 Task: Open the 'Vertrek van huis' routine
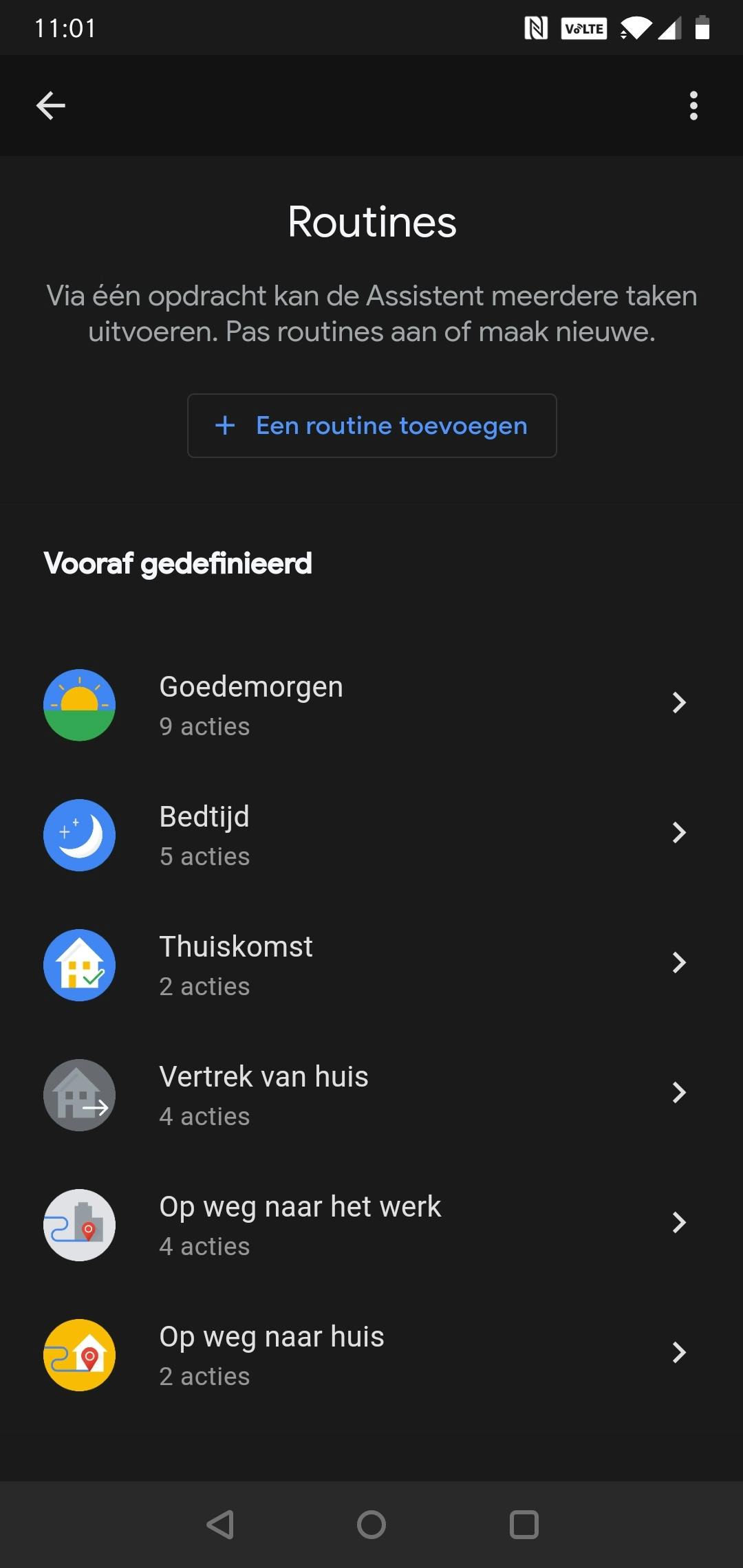tap(371, 1095)
